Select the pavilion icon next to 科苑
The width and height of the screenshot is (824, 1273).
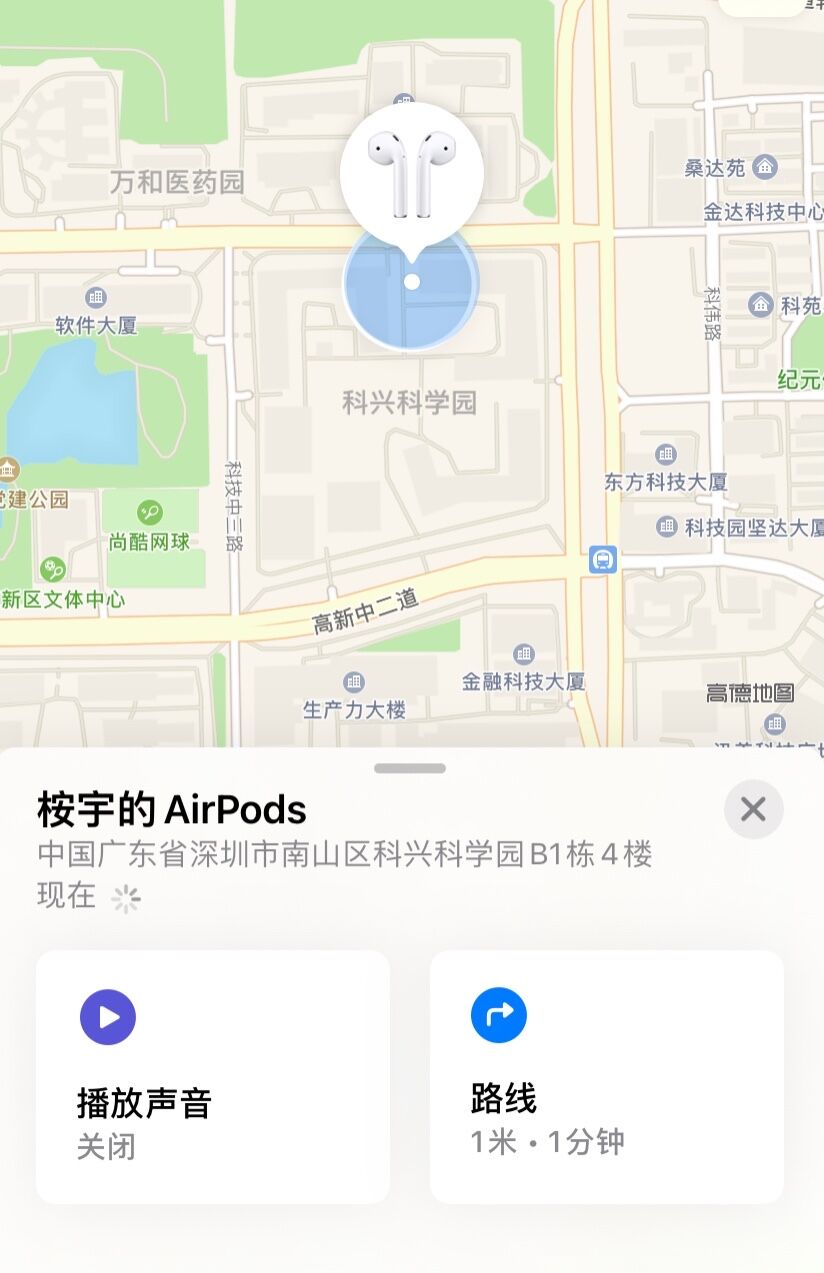tap(762, 305)
